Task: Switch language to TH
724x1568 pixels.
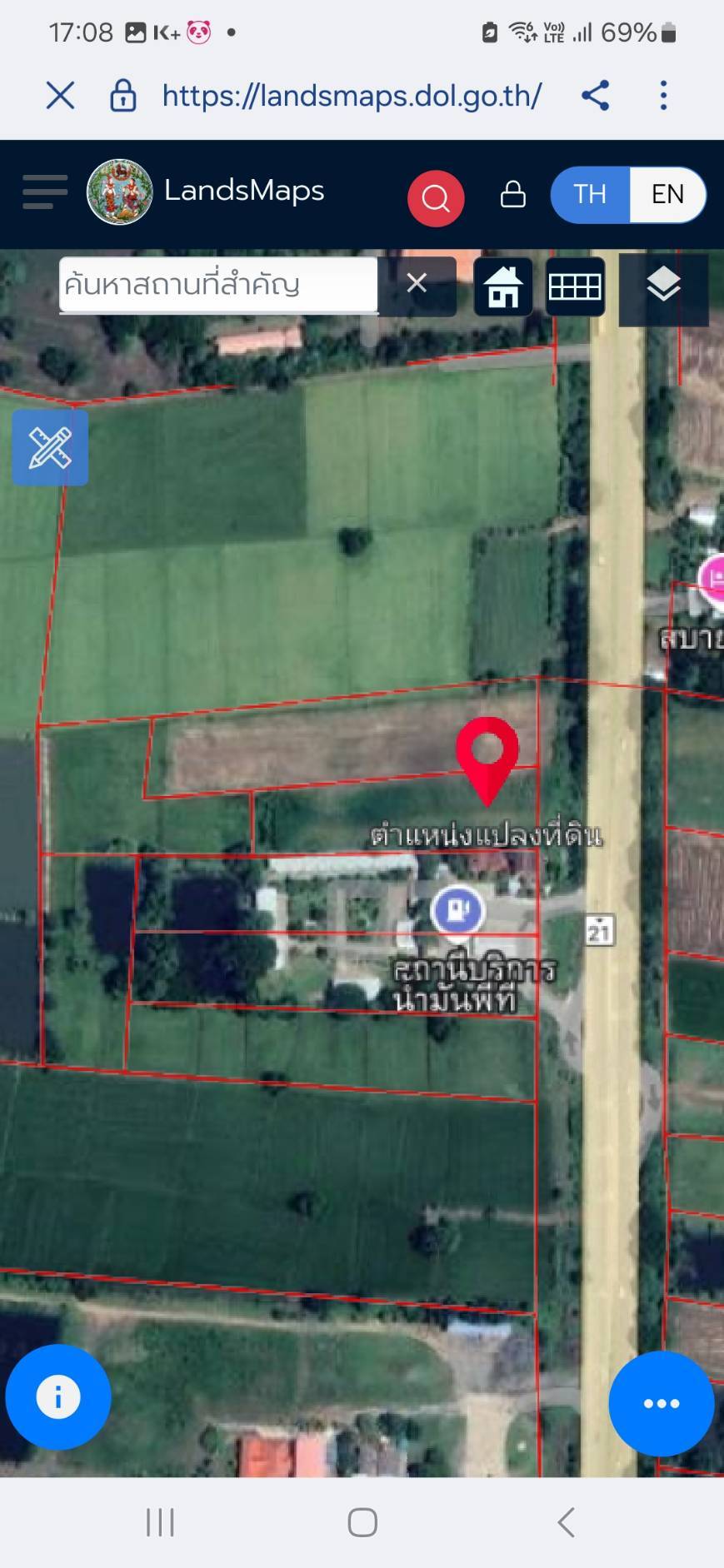Action: (x=590, y=195)
